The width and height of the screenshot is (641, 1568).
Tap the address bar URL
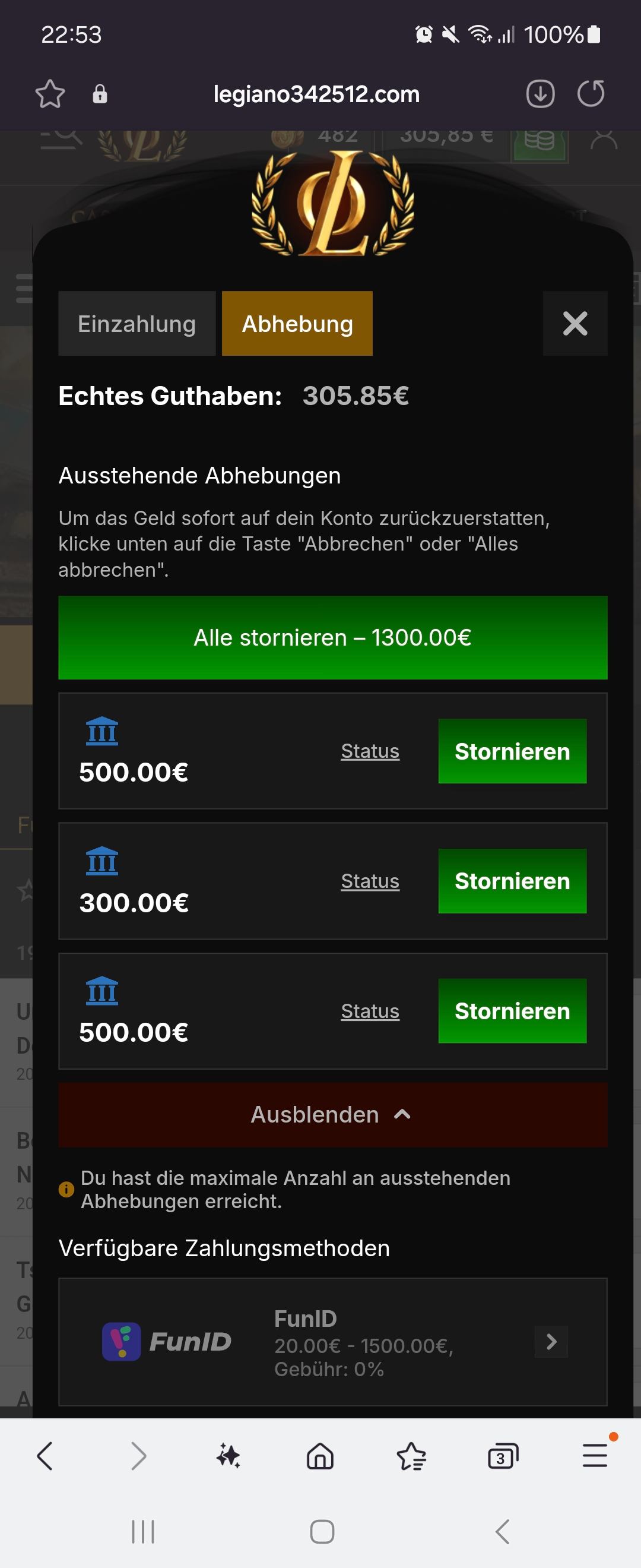(x=316, y=94)
